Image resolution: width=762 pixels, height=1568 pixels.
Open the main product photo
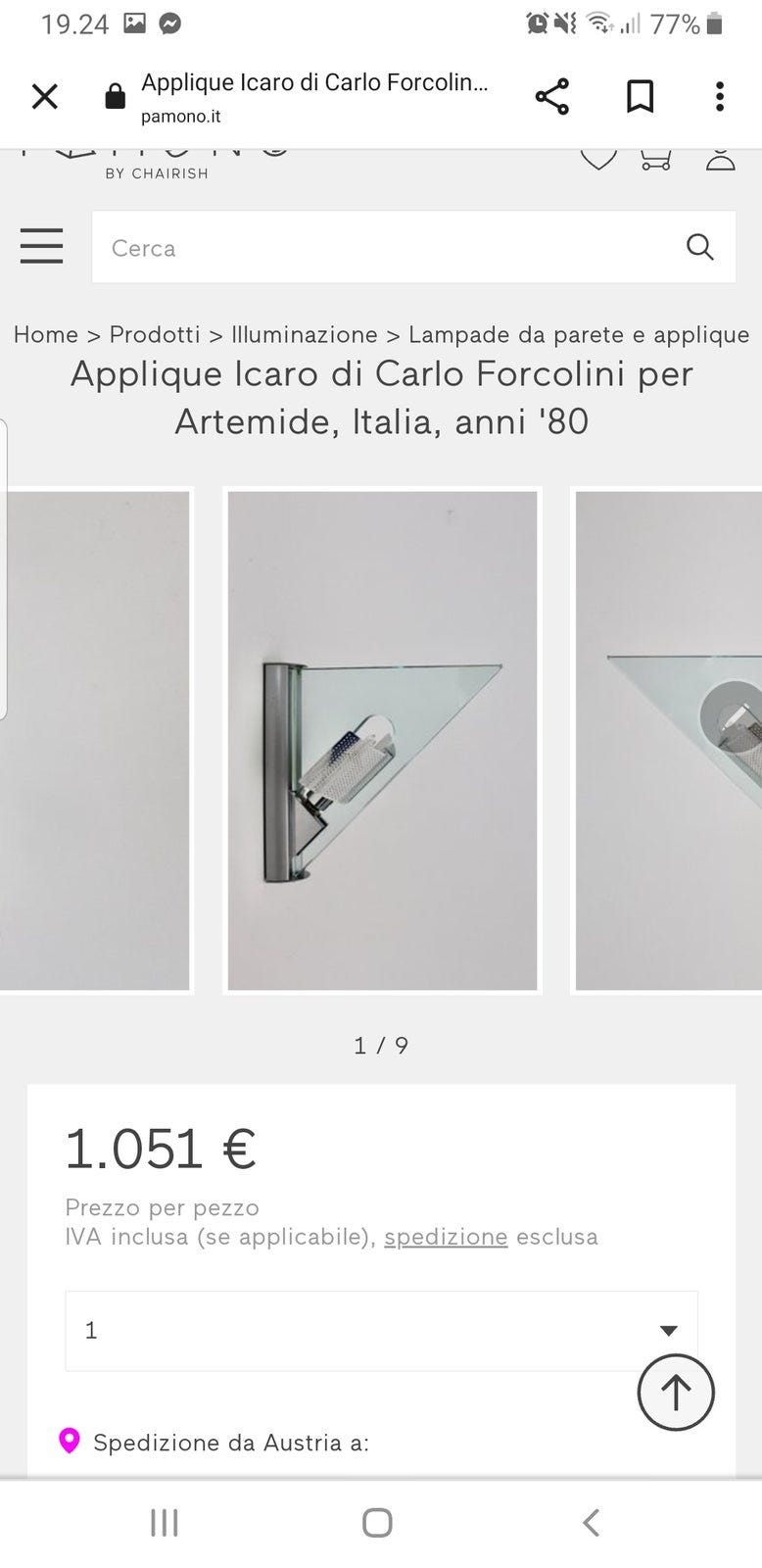[382, 740]
